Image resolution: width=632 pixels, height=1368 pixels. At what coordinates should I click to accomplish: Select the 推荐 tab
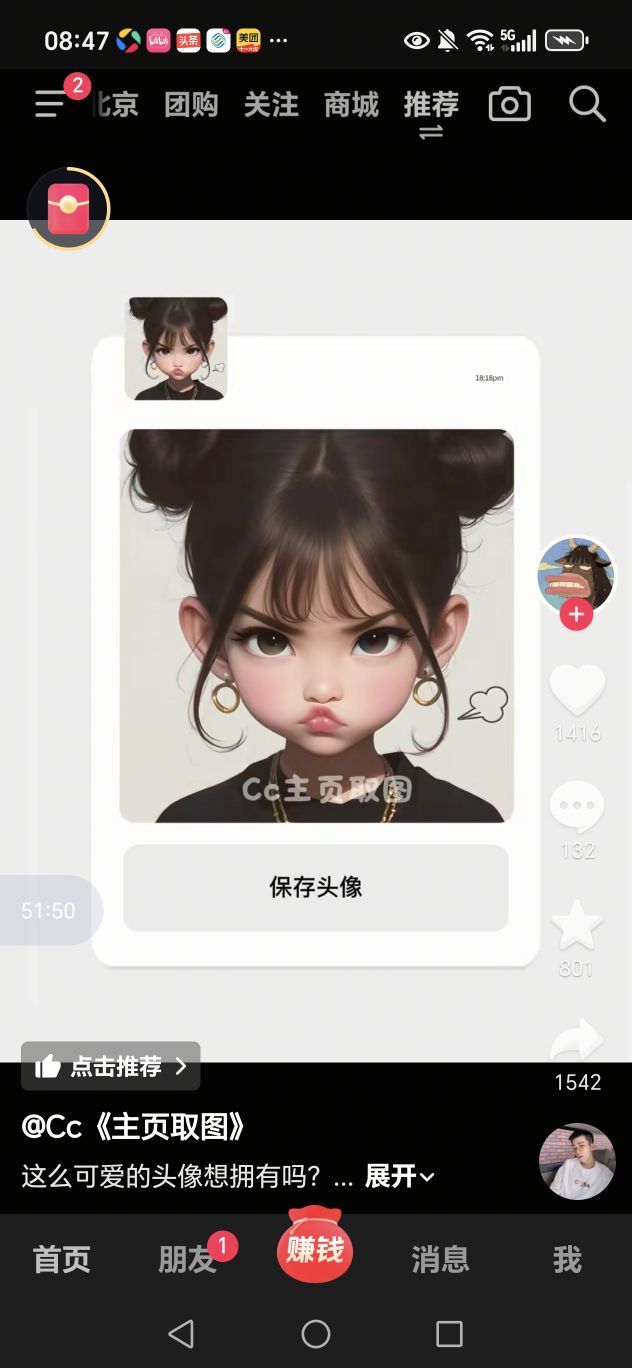[x=431, y=104]
